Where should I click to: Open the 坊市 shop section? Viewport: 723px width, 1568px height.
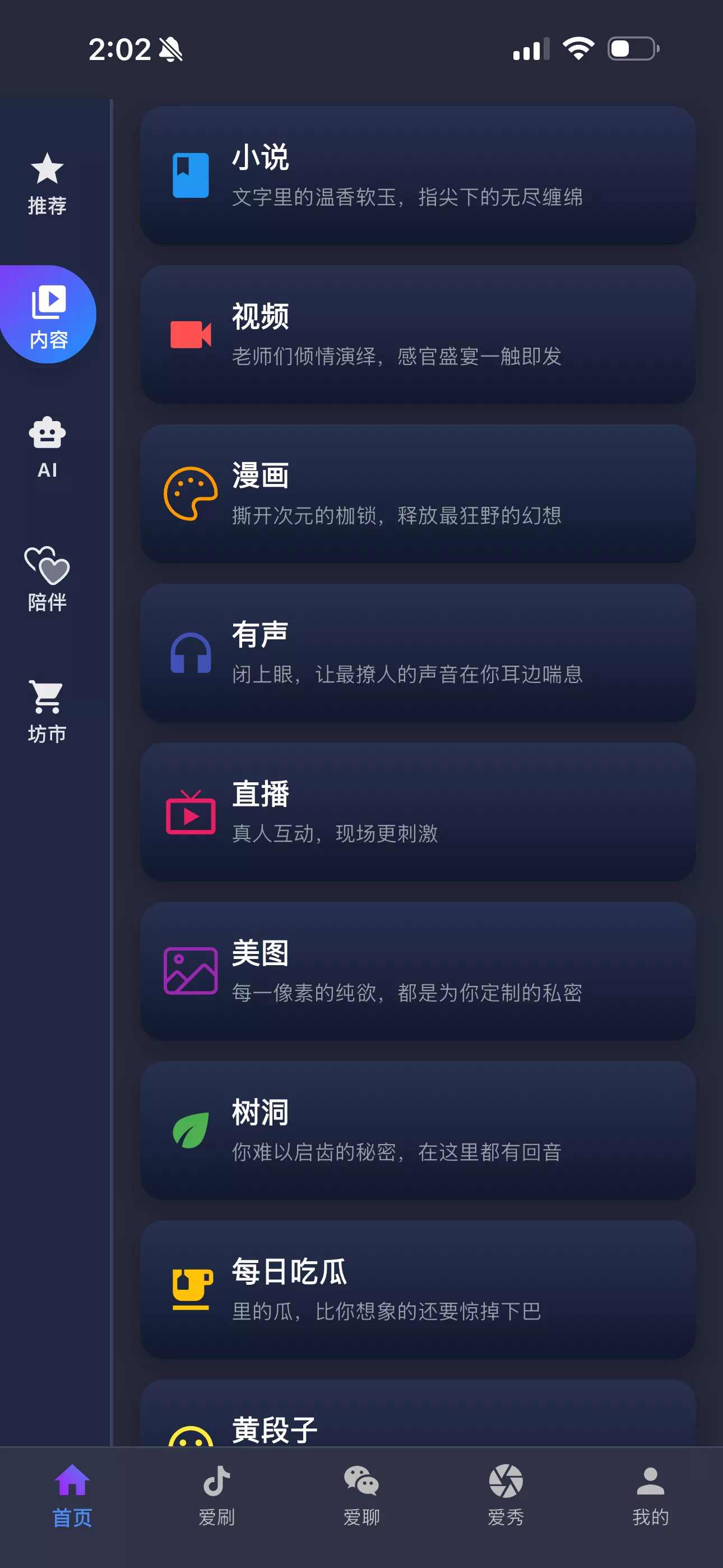47,712
